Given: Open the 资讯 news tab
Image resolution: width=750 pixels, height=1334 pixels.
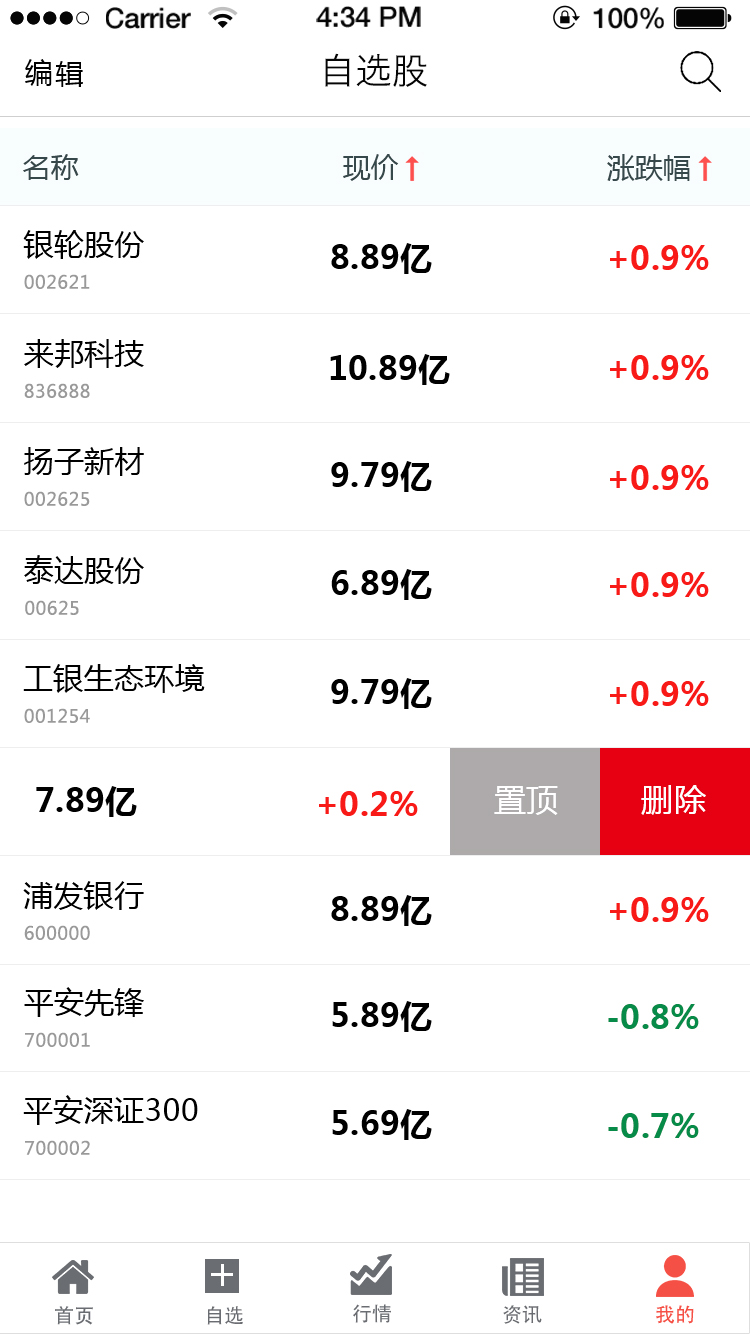Looking at the screenshot, I should pyautogui.click(x=522, y=1290).
